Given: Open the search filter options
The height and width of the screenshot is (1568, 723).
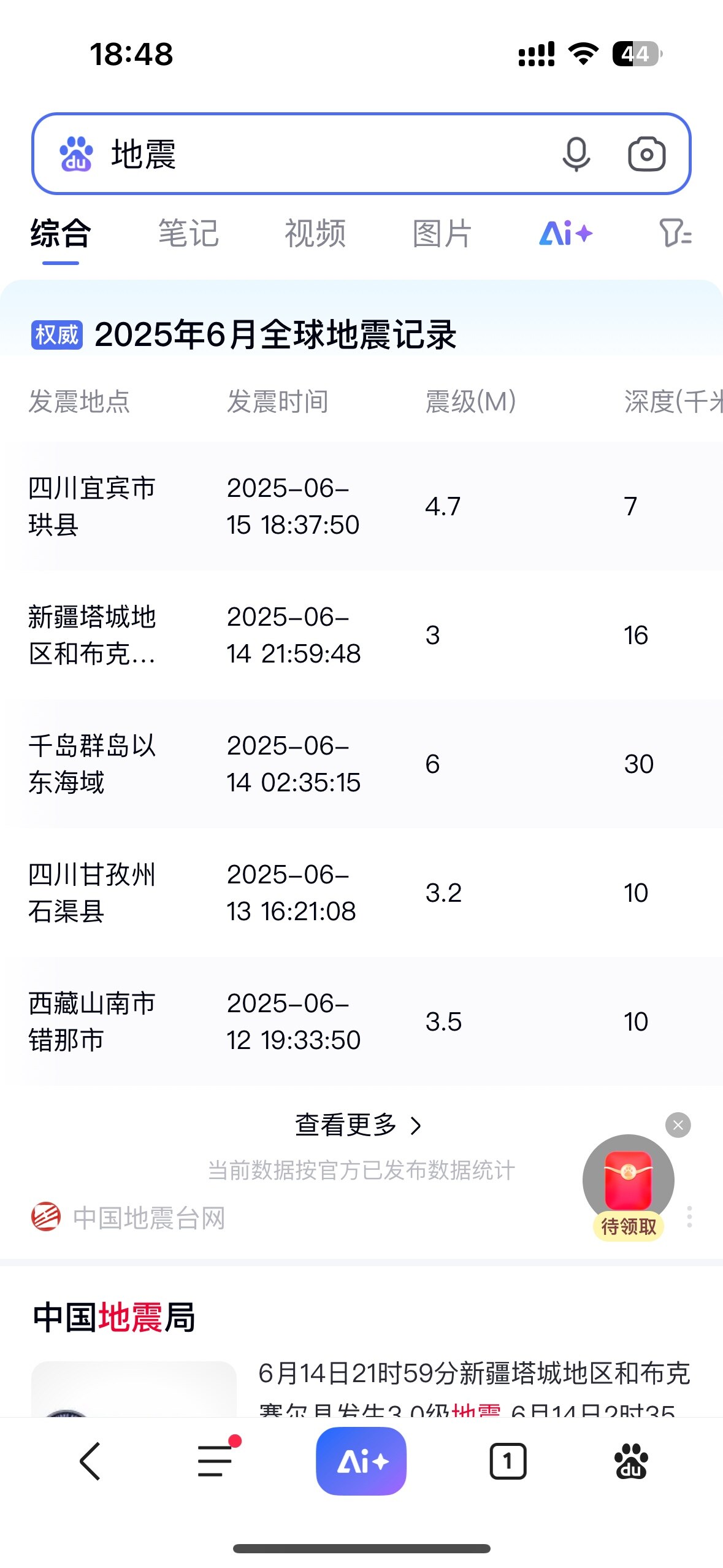Looking at the screenshot, I should (675, 234).
